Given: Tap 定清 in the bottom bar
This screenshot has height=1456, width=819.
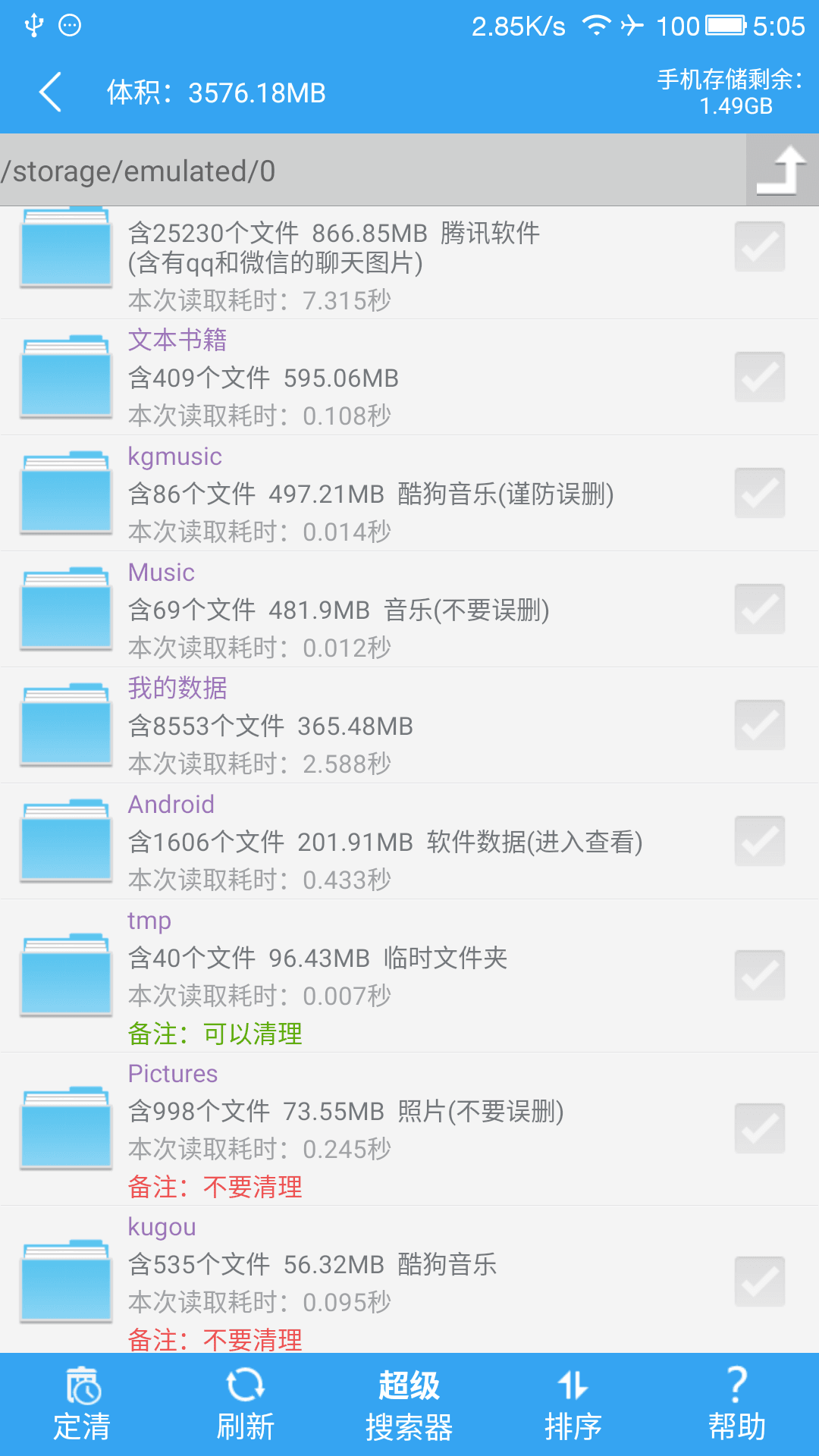Looking at the screenshot, I should [x=82, y=1404].
